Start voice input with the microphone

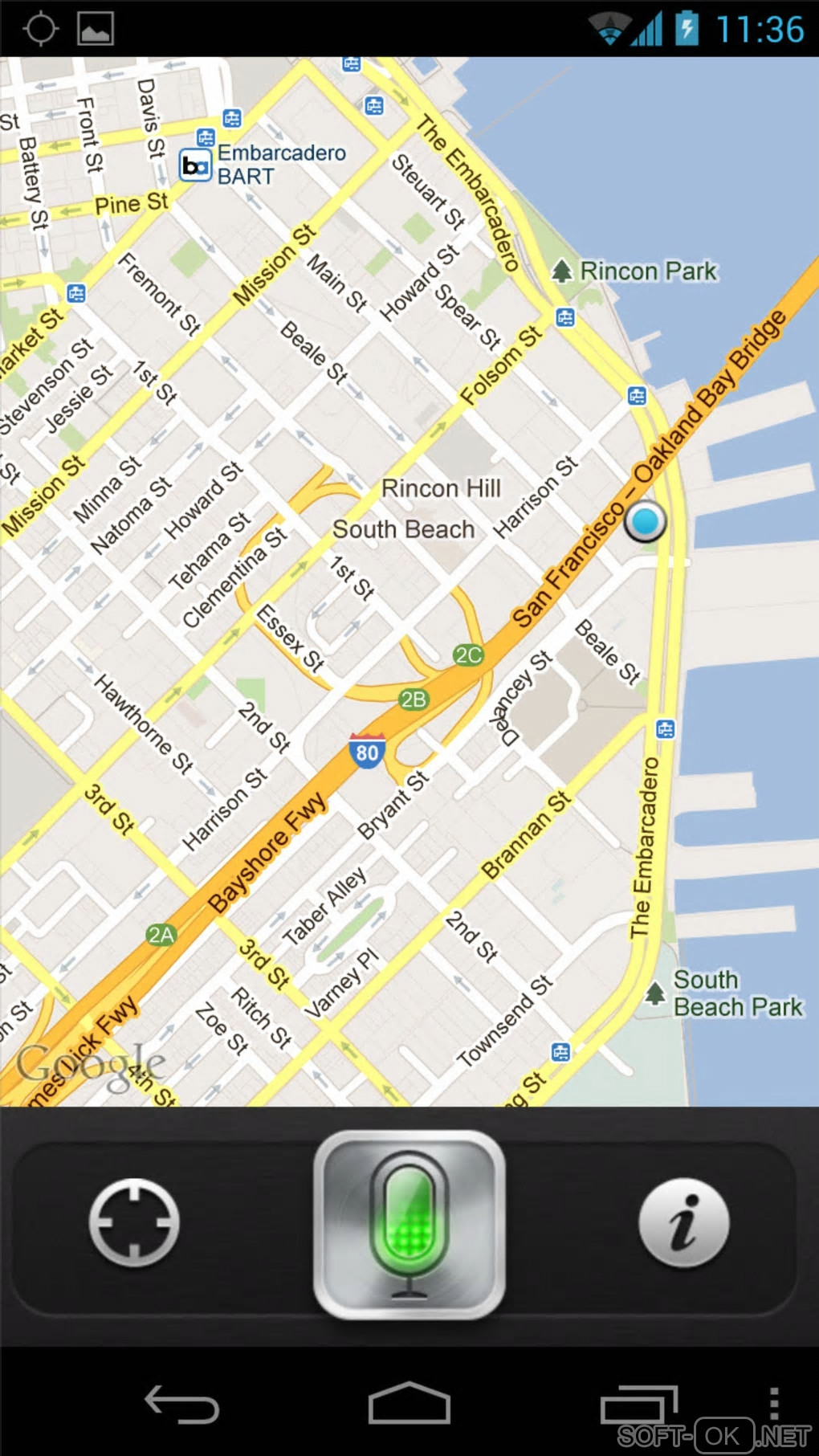point(409,1224)
